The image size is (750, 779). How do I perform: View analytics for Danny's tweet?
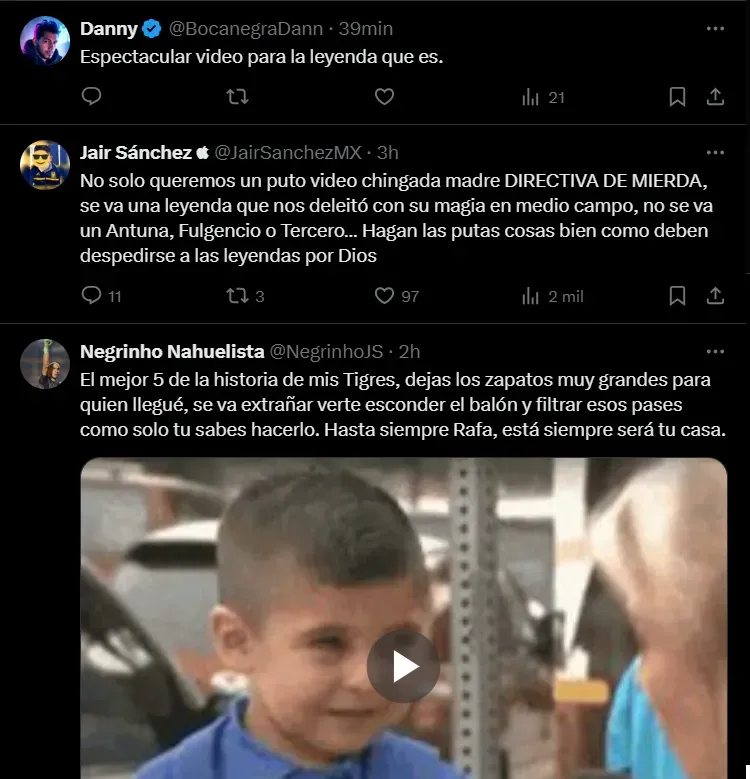tap(531, 97)
